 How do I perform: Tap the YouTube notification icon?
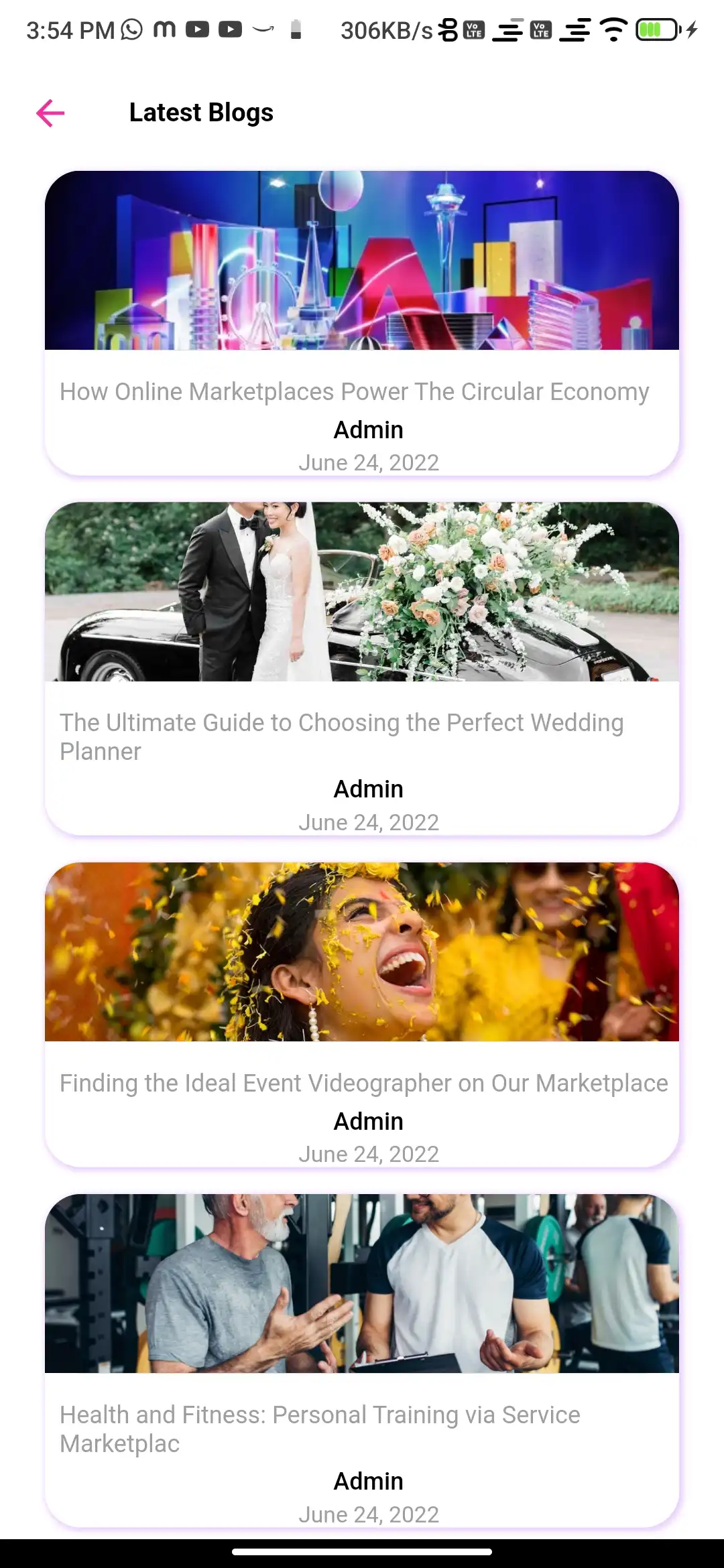click(x=196, y=29)
